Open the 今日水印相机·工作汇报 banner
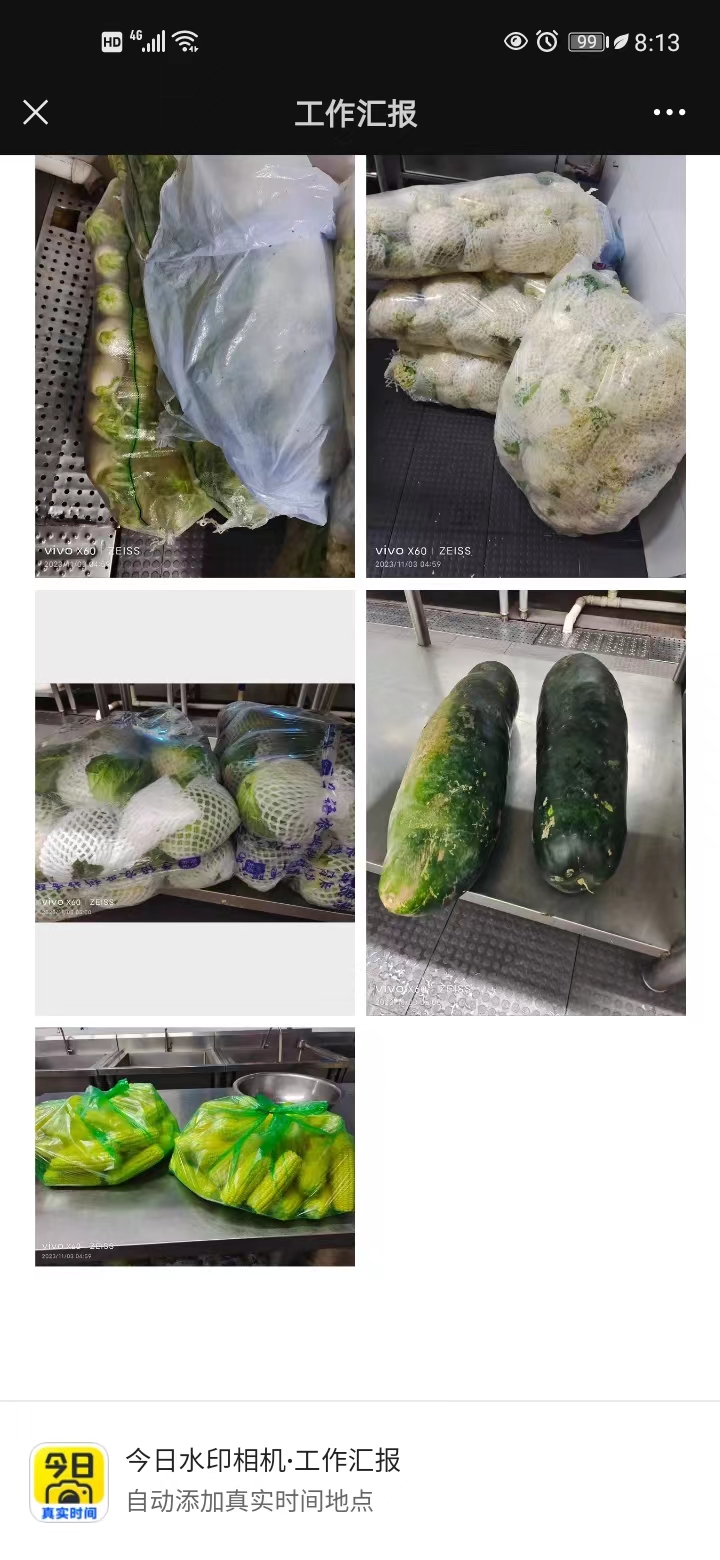 360,1480
